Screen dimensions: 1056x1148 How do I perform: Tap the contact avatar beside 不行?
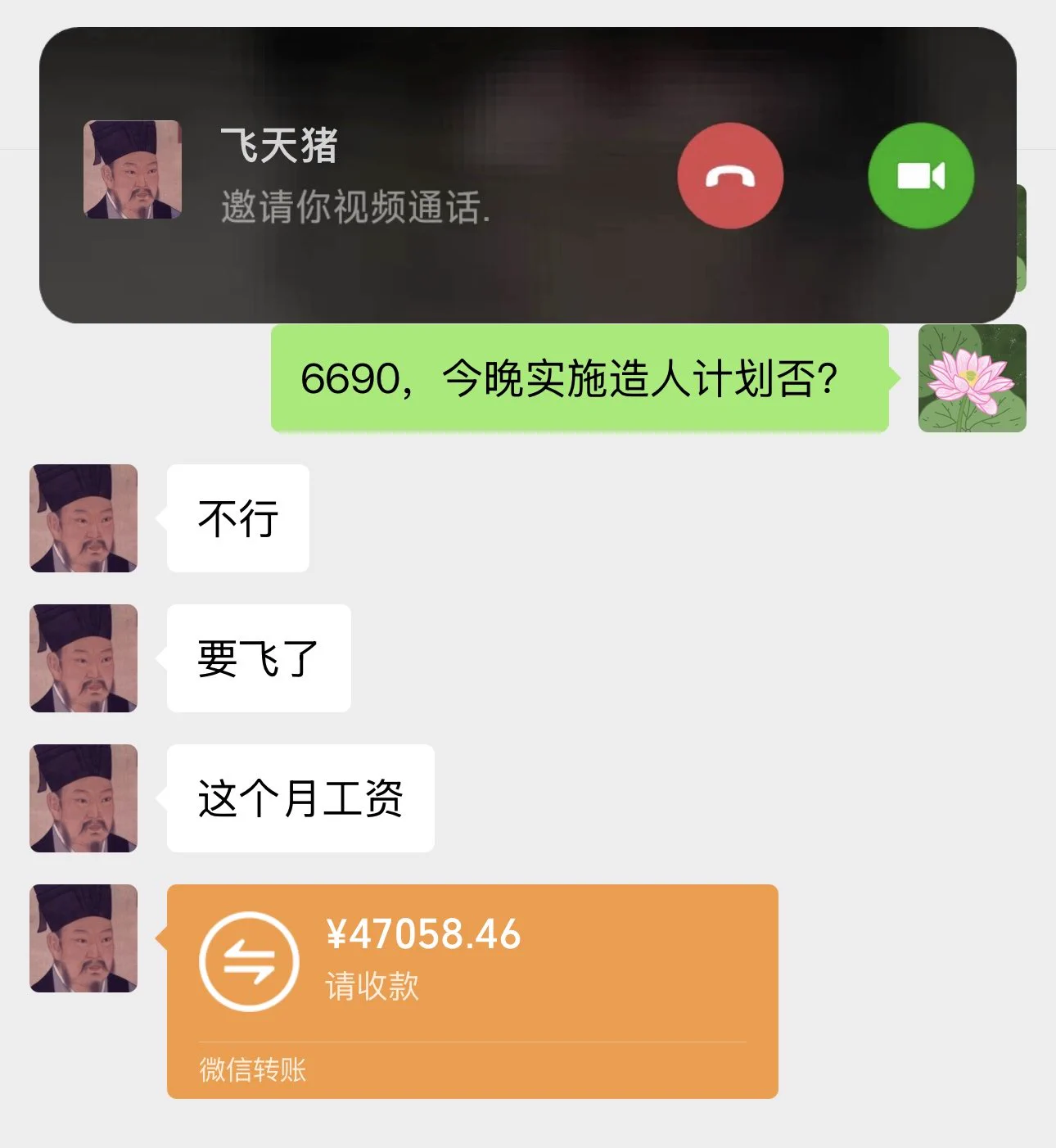click(x=83, y=518)
